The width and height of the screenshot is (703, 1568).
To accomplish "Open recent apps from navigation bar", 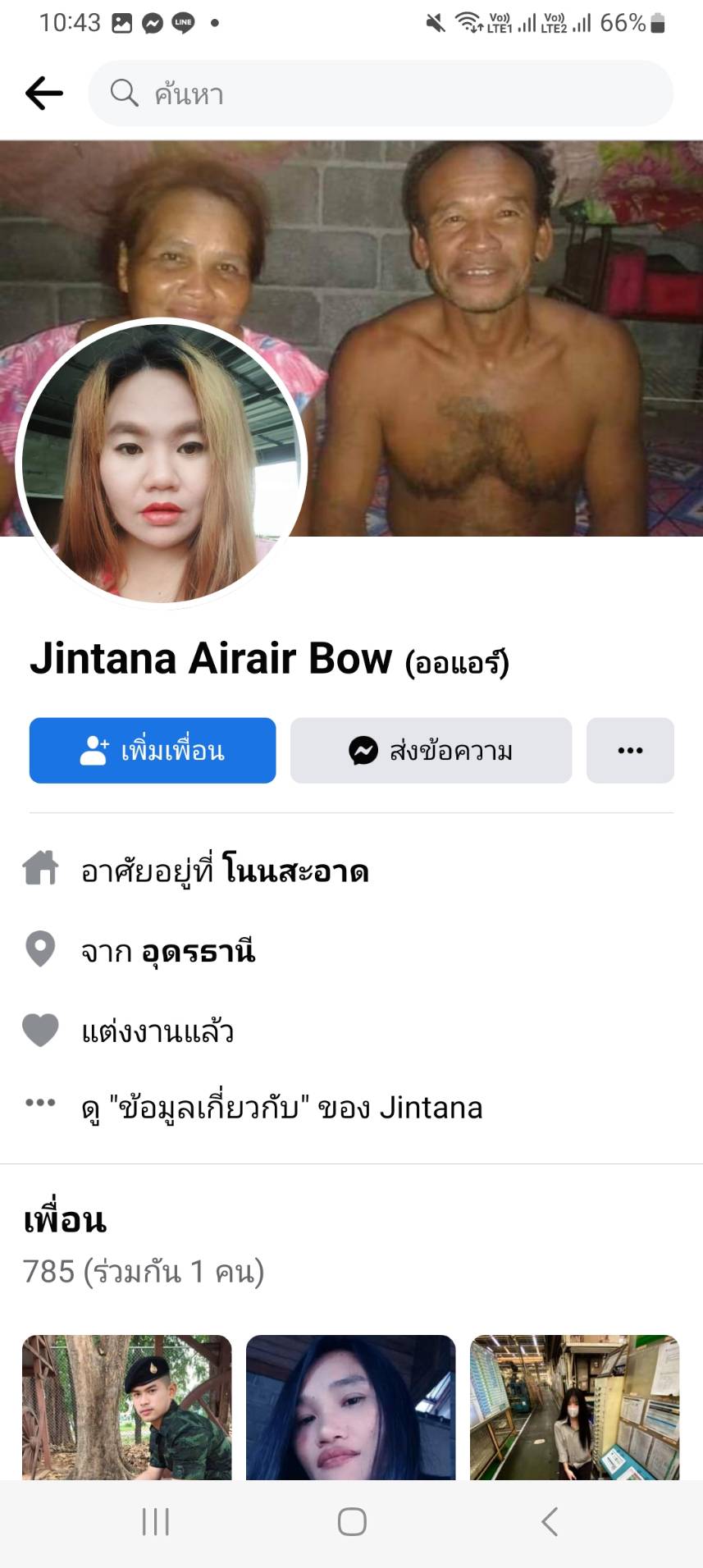I will (x=155, y=1521).
